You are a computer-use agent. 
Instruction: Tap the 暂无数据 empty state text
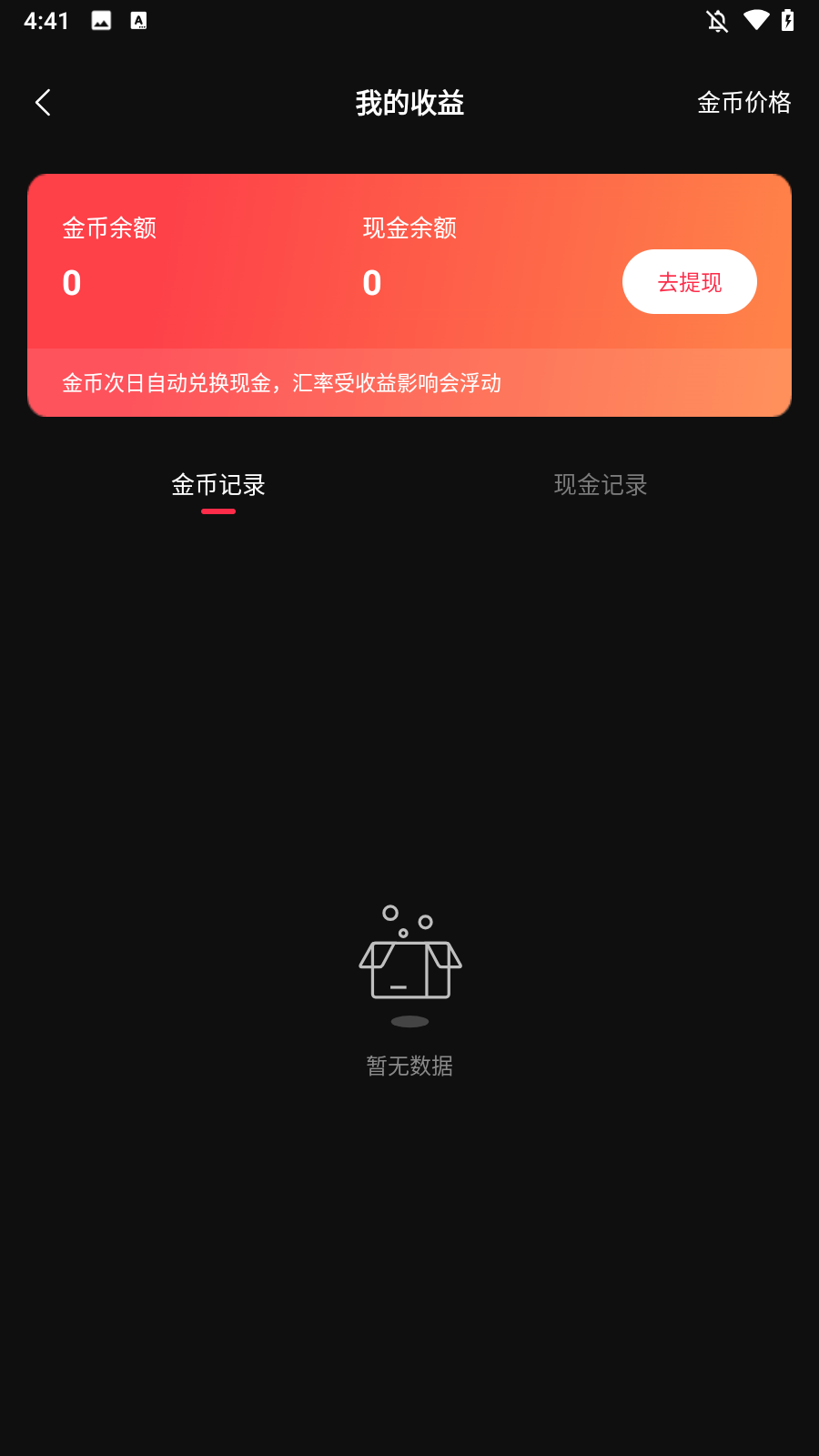(409, 1066)
